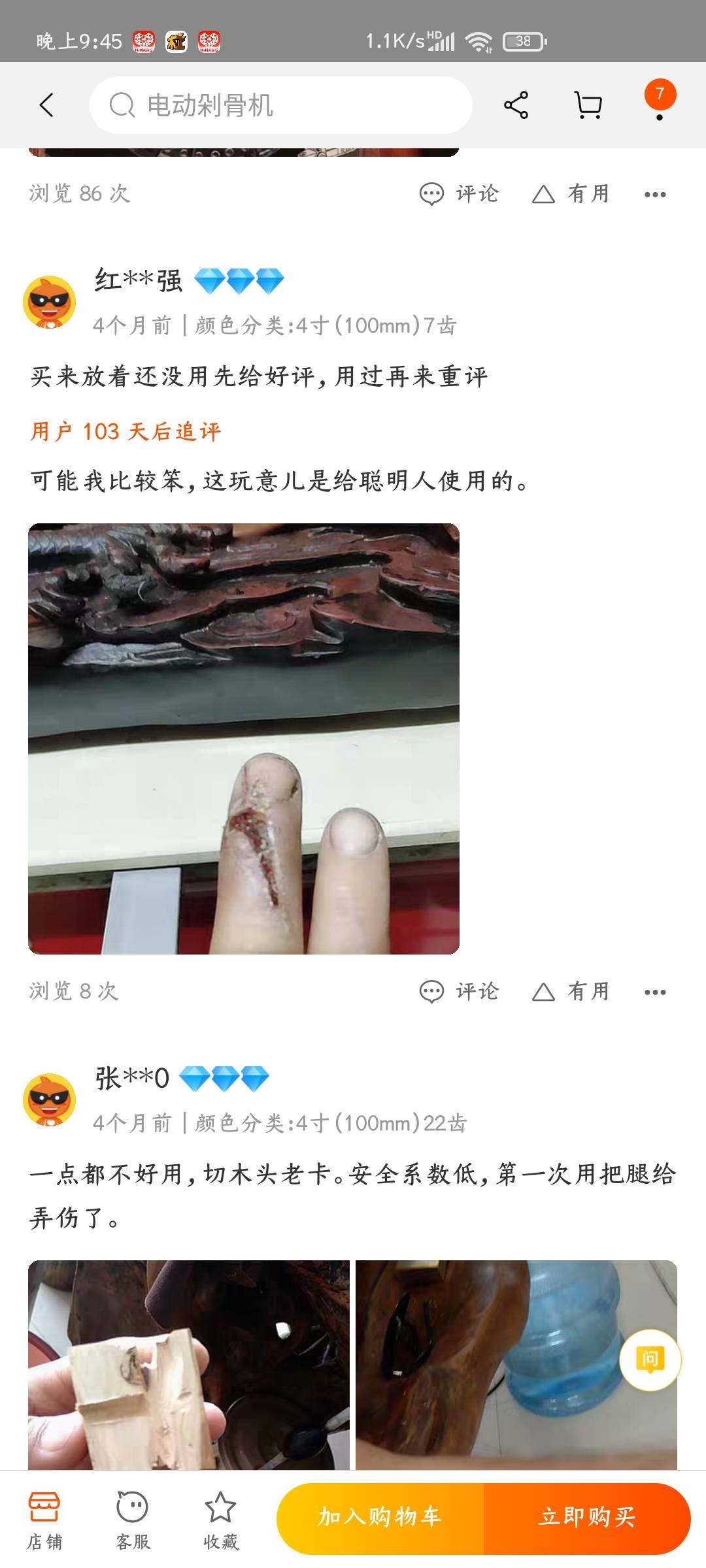706x1568 pixels.
Task: Open more options beside 浏览 86 次
Action: pos(655,195)
